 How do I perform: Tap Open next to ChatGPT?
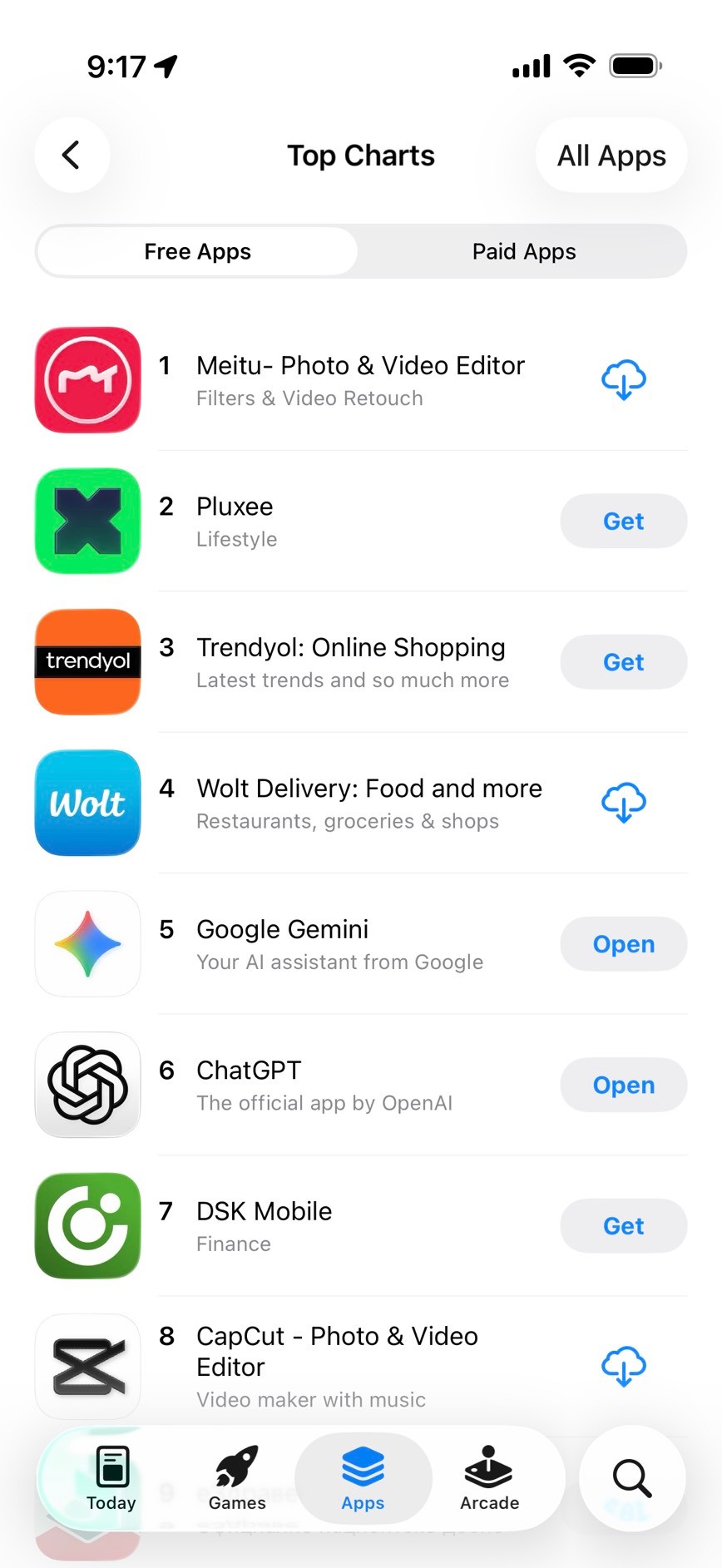pos(623,1085)
